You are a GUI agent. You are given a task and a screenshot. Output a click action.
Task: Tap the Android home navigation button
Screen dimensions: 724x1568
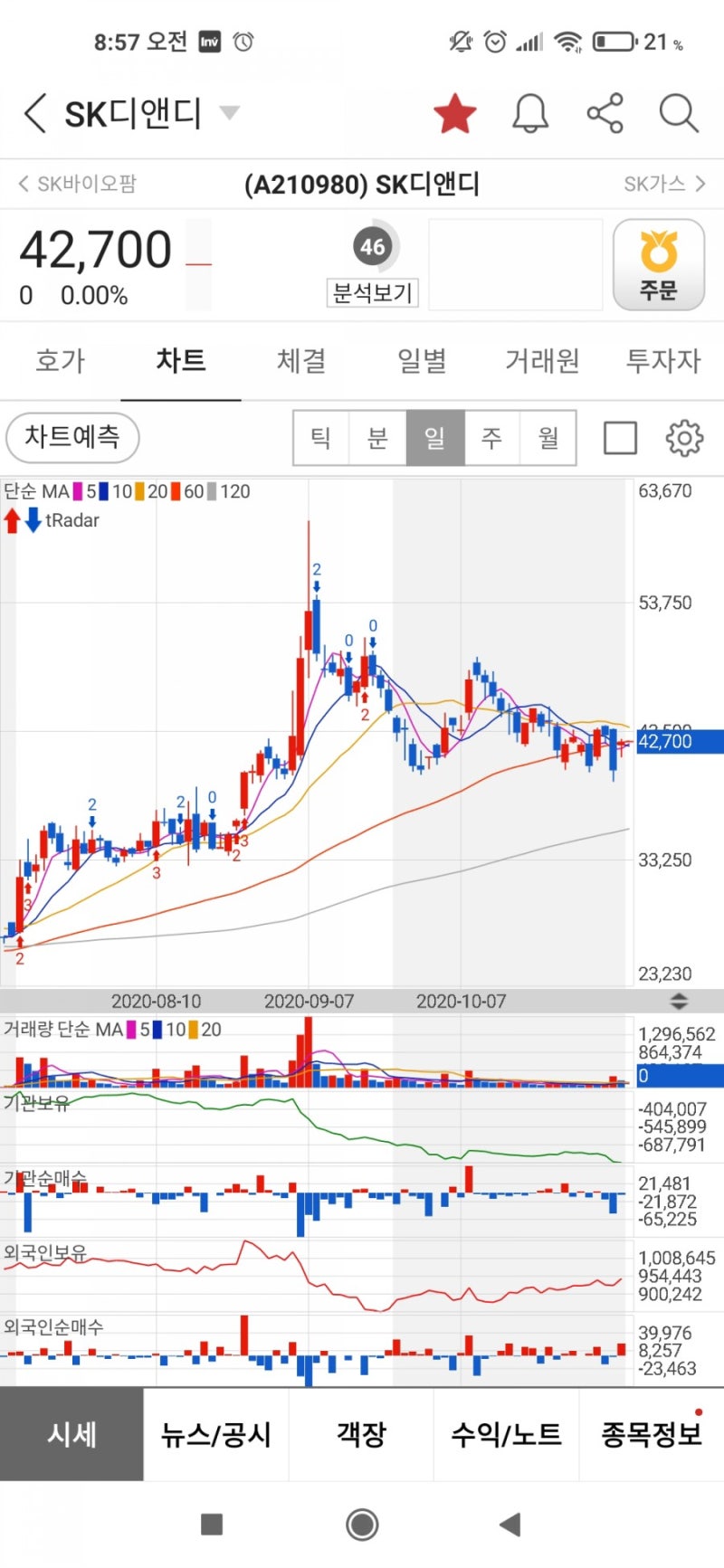click(360, 1524)
